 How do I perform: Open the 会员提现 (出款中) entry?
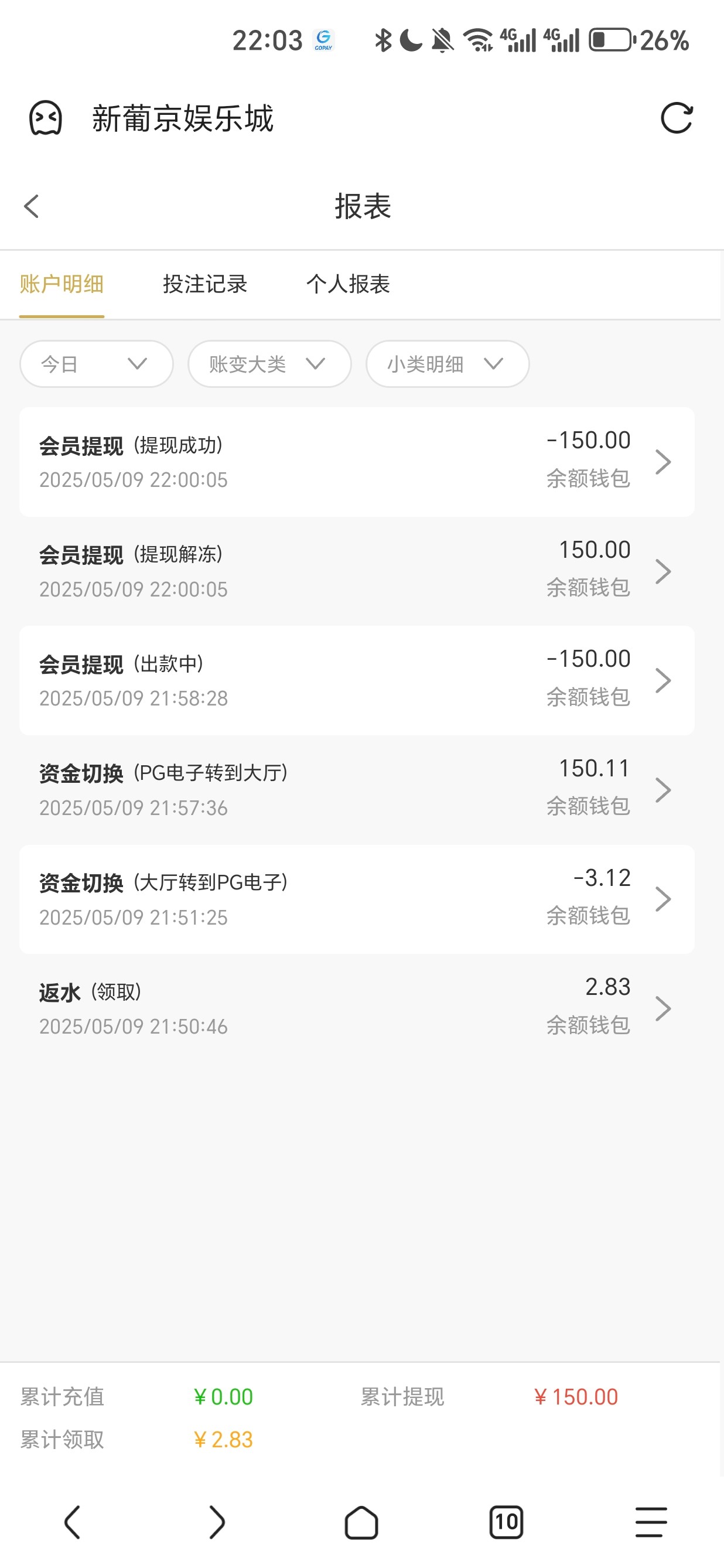(x=357, y=680)
